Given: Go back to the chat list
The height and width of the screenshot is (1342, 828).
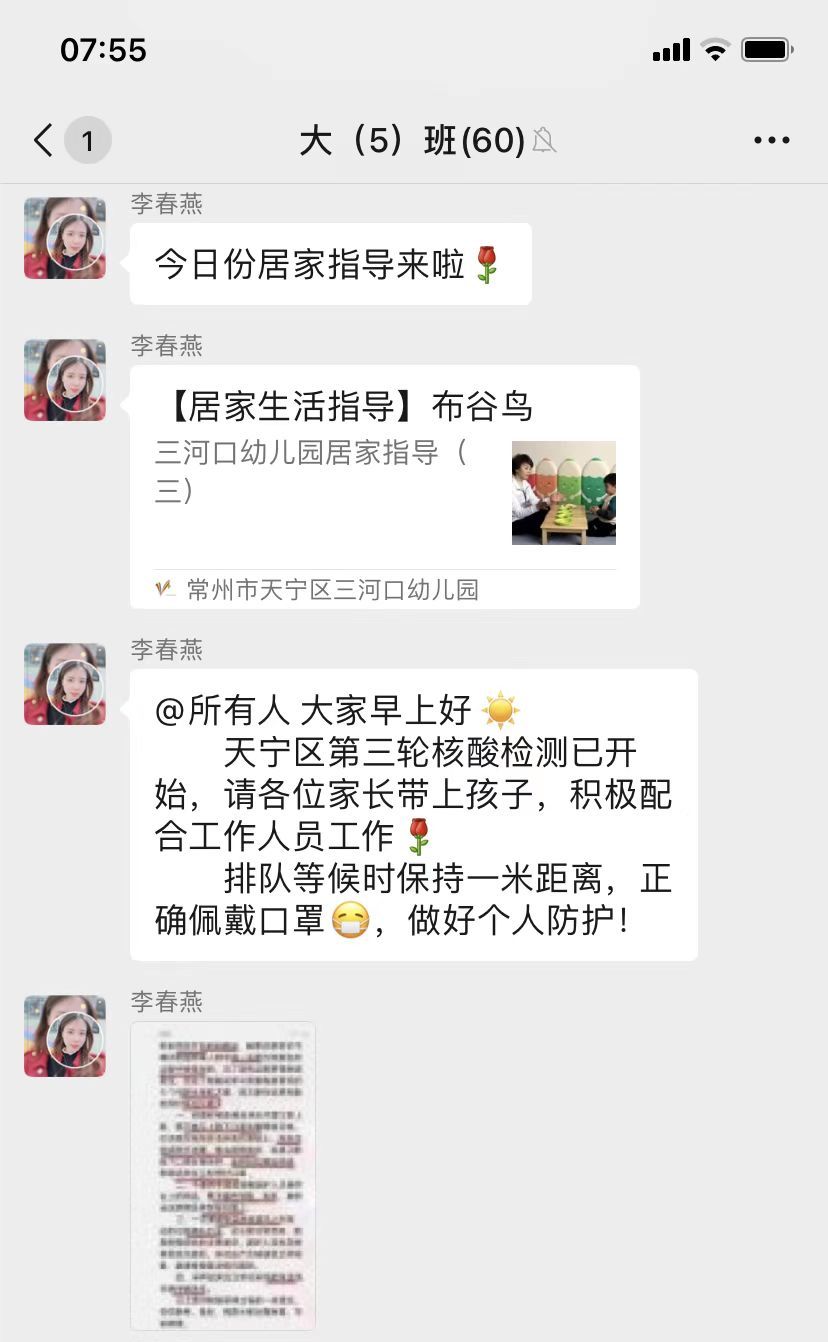Looking at the screenshot, I should pyautogui.click(x=44, y=141).
